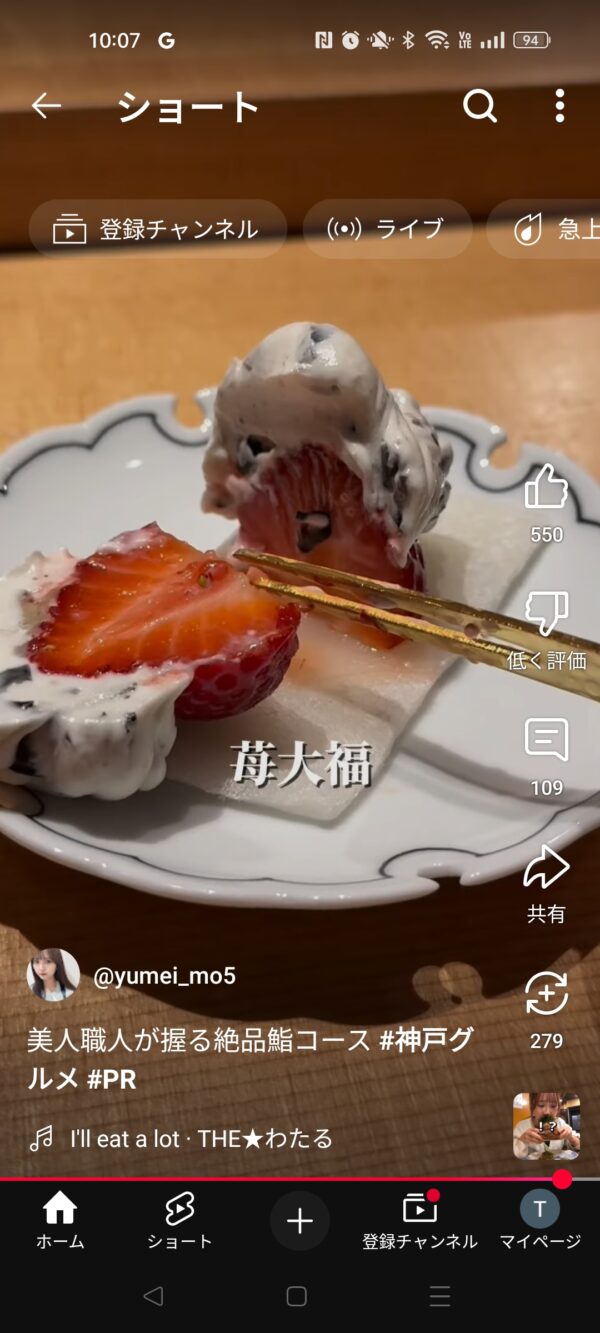Select the ライブ chip
The height and width of the screenshot is (1333, 600).
pyautogui.click(x=387, y=229)
